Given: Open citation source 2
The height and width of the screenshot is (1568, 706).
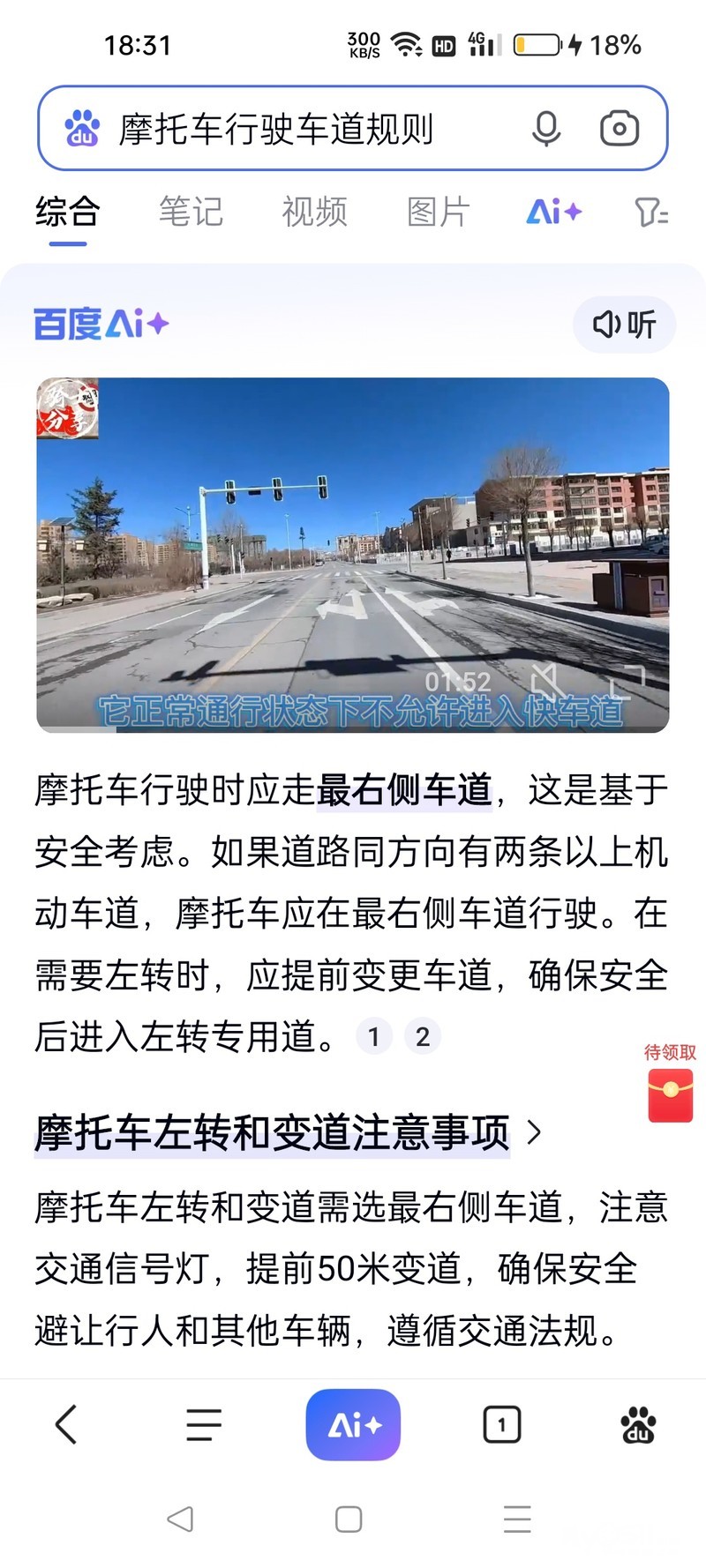Looking at the screenshot, I should pyautogui.click(x=423, y=1036).
